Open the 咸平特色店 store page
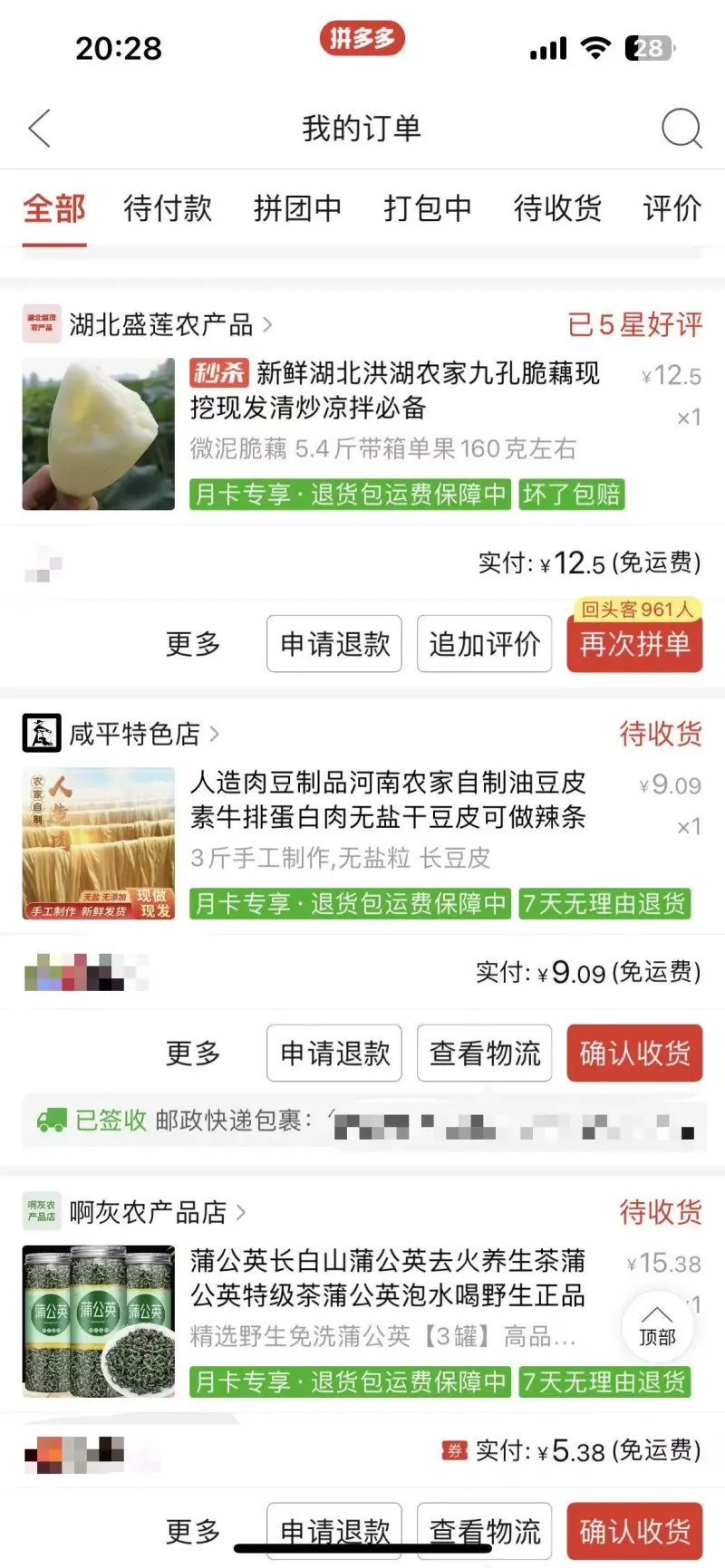The width and height of the screenshot is (725, 1568). [x=136, y=734]
